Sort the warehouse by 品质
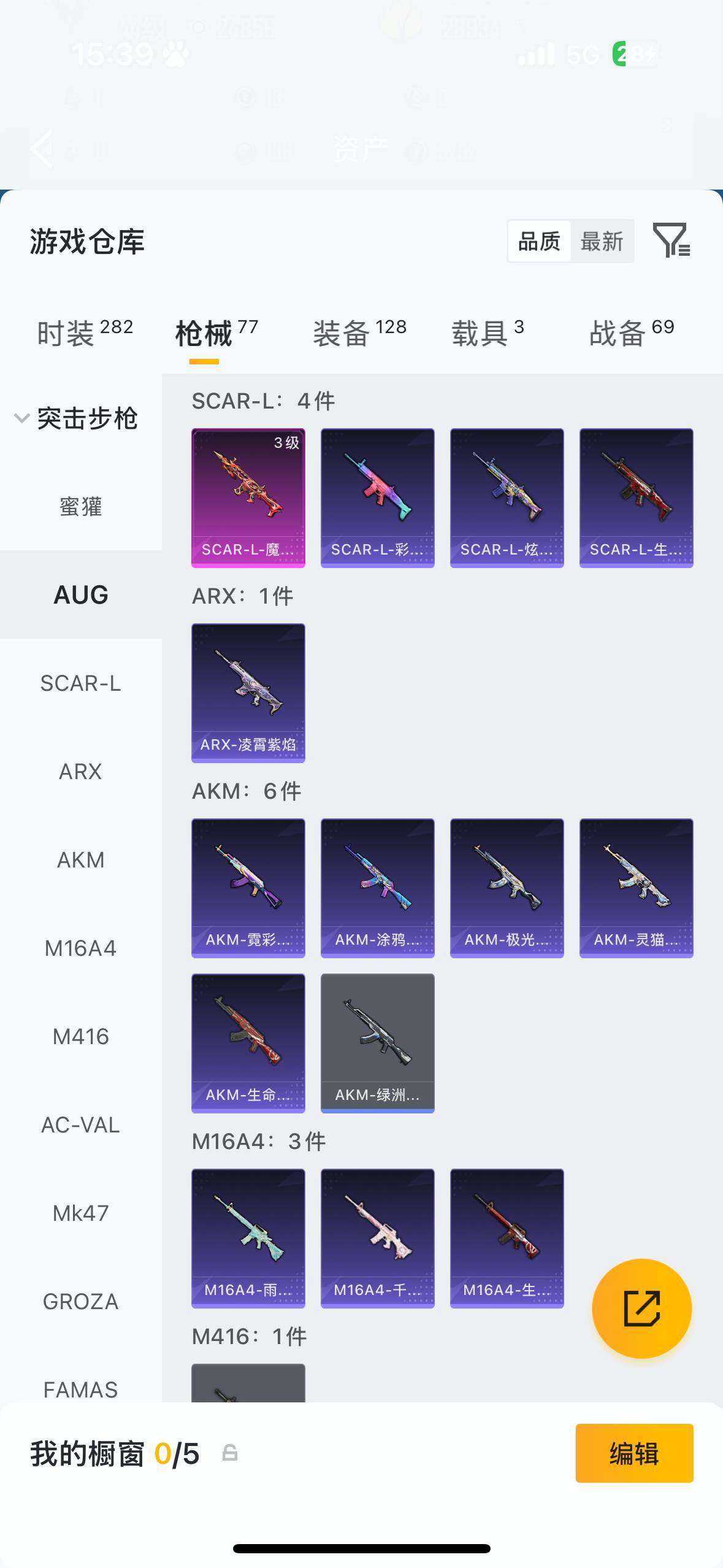The image size is (723, 1568). [x=539, y=242]
